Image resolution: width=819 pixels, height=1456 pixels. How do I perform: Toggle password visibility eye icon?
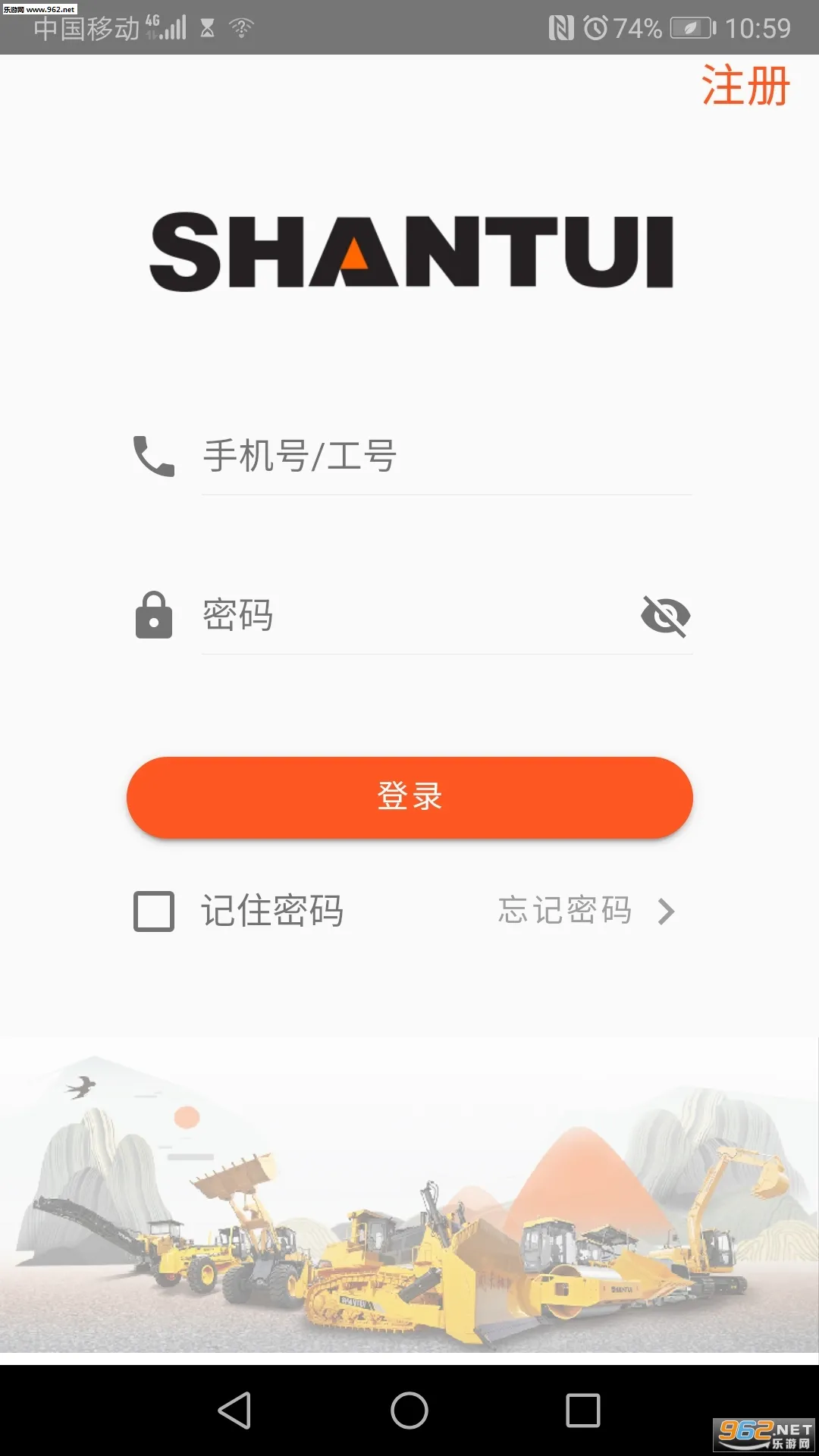tap(665, 615)
